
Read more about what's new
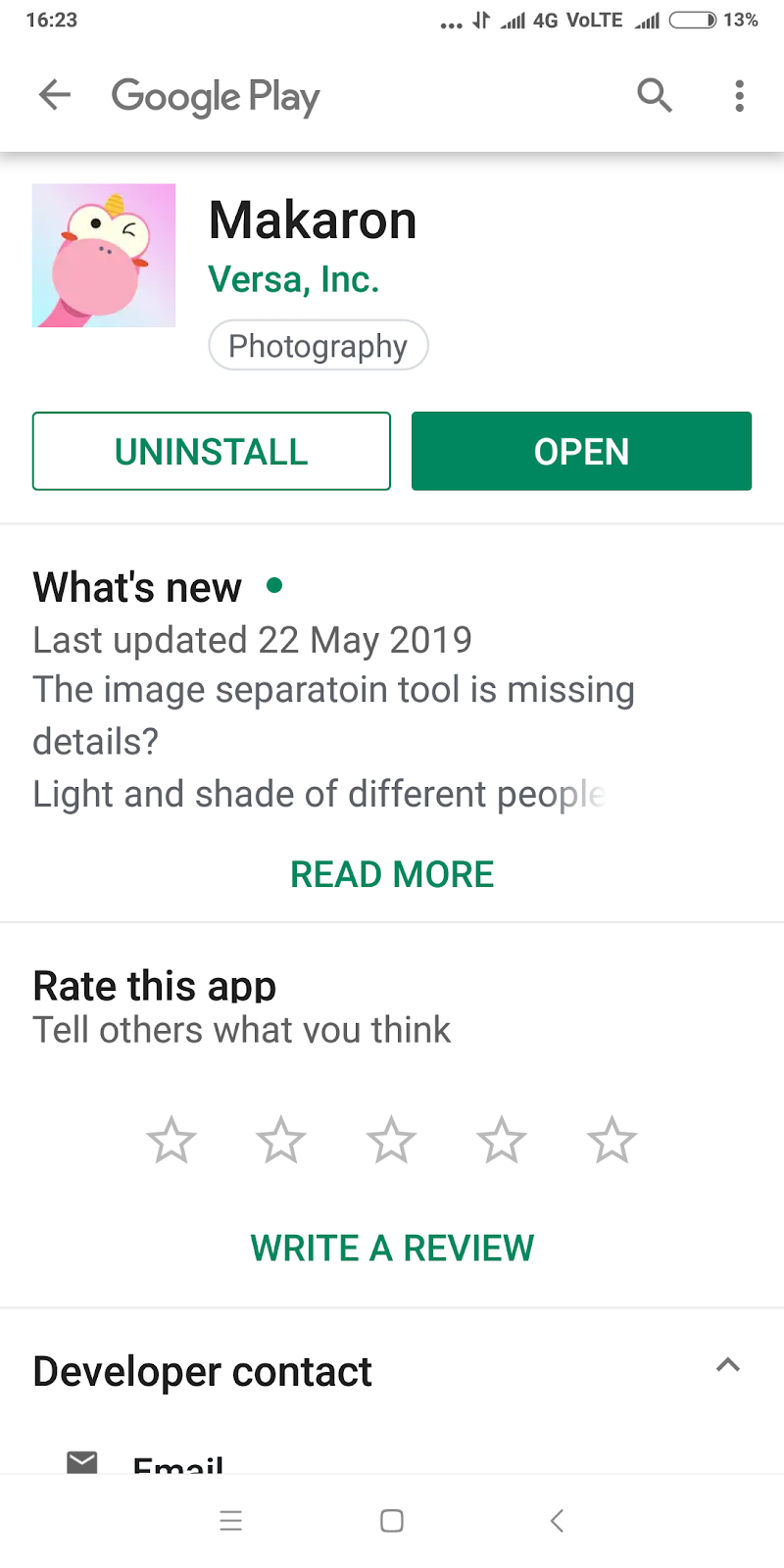392,874
